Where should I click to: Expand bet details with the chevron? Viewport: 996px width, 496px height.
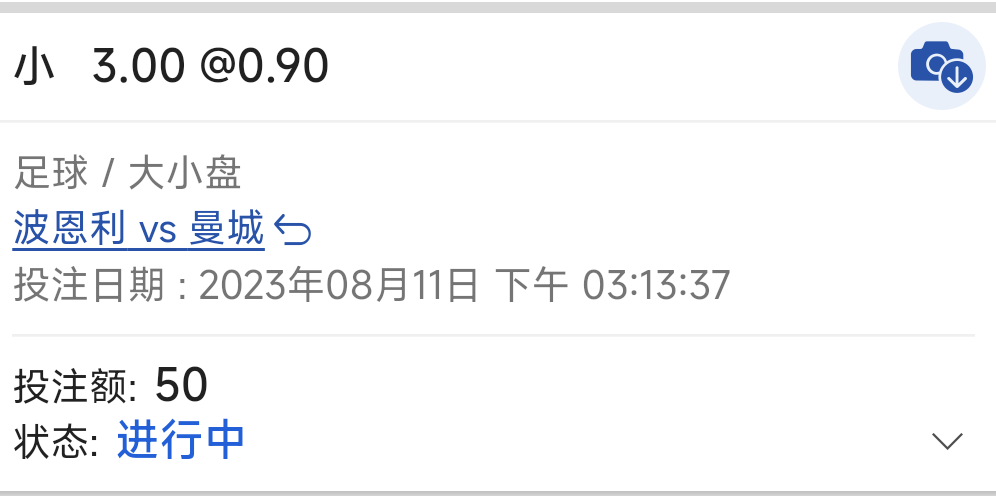pyautogui.click(x=946, y=440)
